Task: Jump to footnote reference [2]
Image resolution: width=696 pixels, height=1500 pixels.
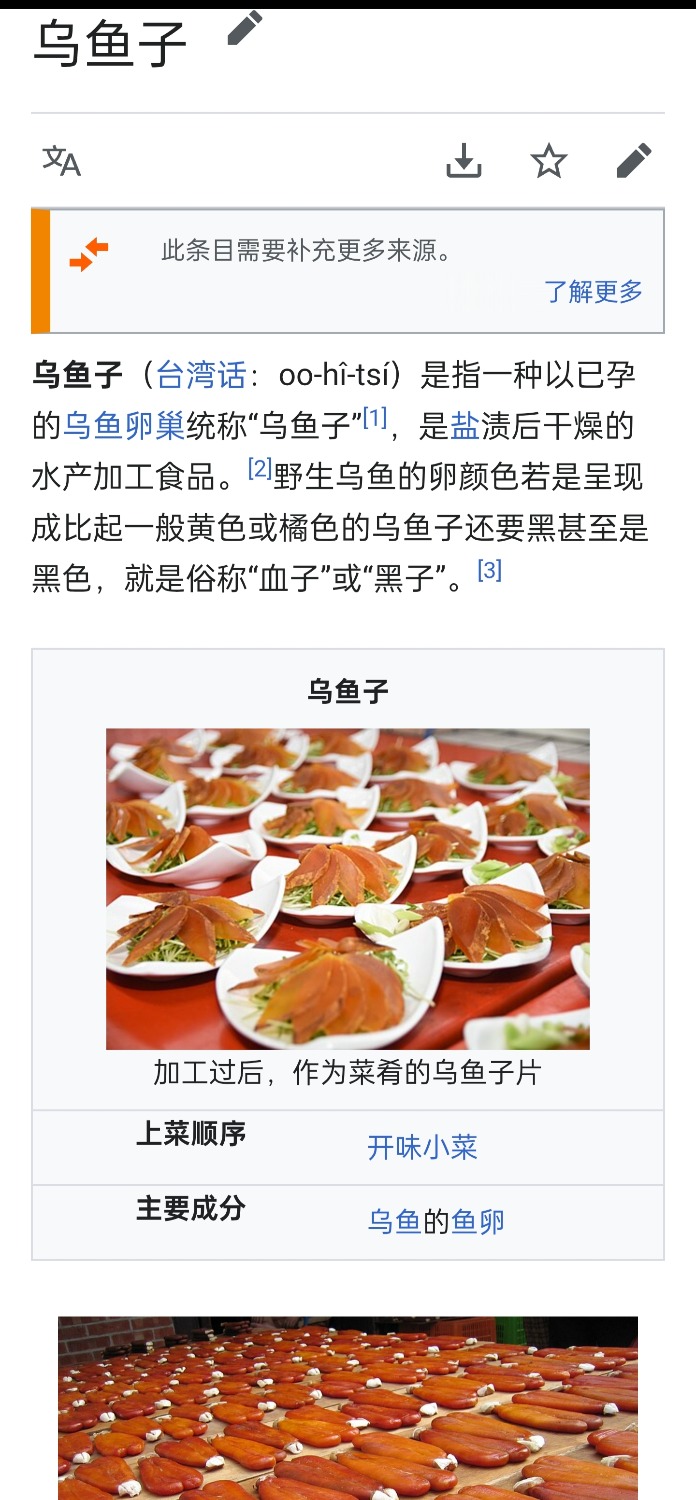Action: click(x=260, y=468)
